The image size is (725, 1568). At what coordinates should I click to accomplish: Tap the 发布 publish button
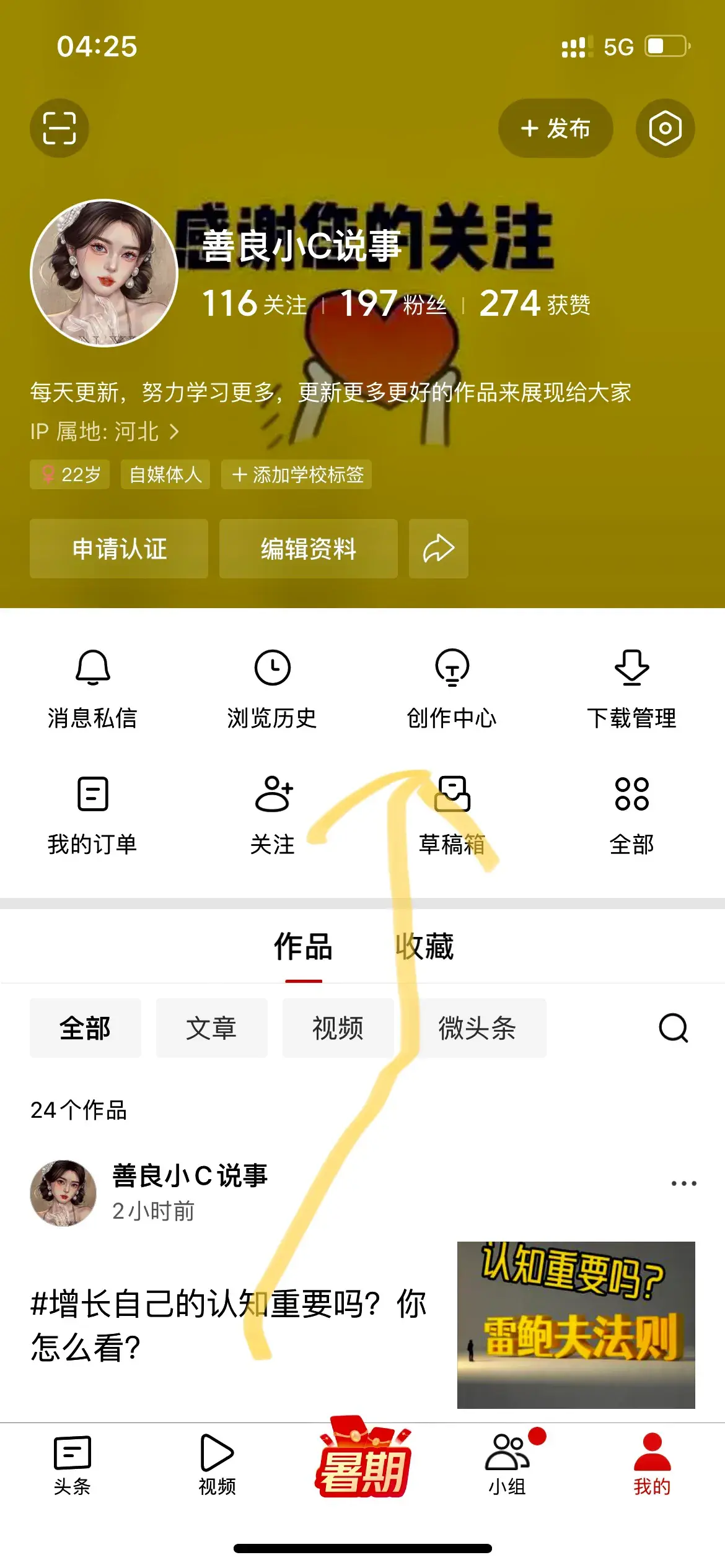pos(555,128)
